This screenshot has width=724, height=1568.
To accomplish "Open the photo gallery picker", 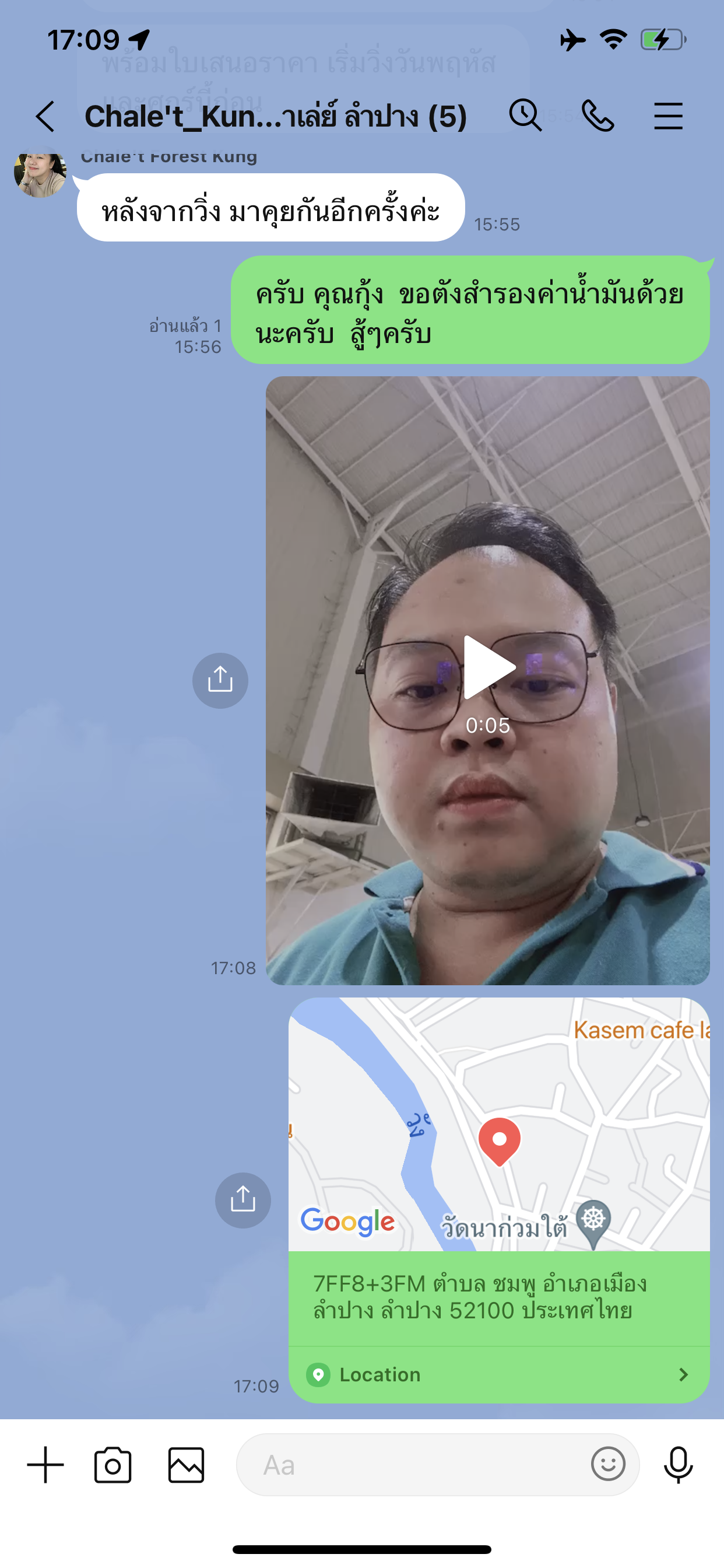I will tap(186, 1465).
